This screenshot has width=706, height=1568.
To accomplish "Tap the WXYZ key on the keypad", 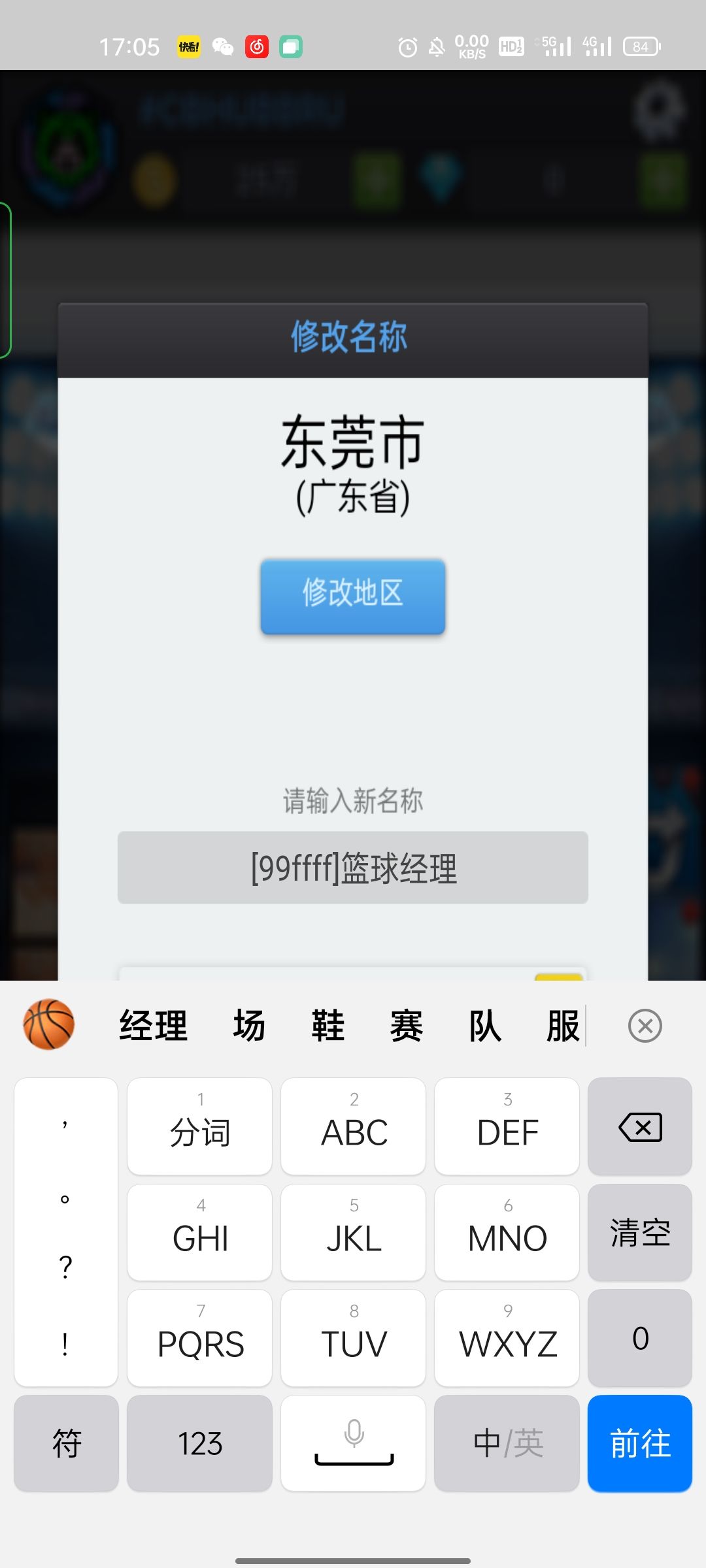I will click(507, 1338).
